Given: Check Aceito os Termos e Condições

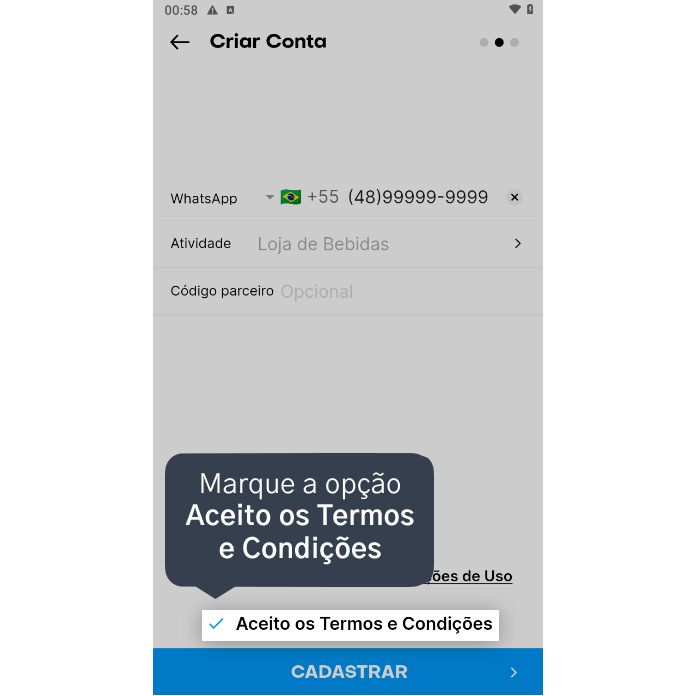Looking at the screenshot, I should point(217,624).
